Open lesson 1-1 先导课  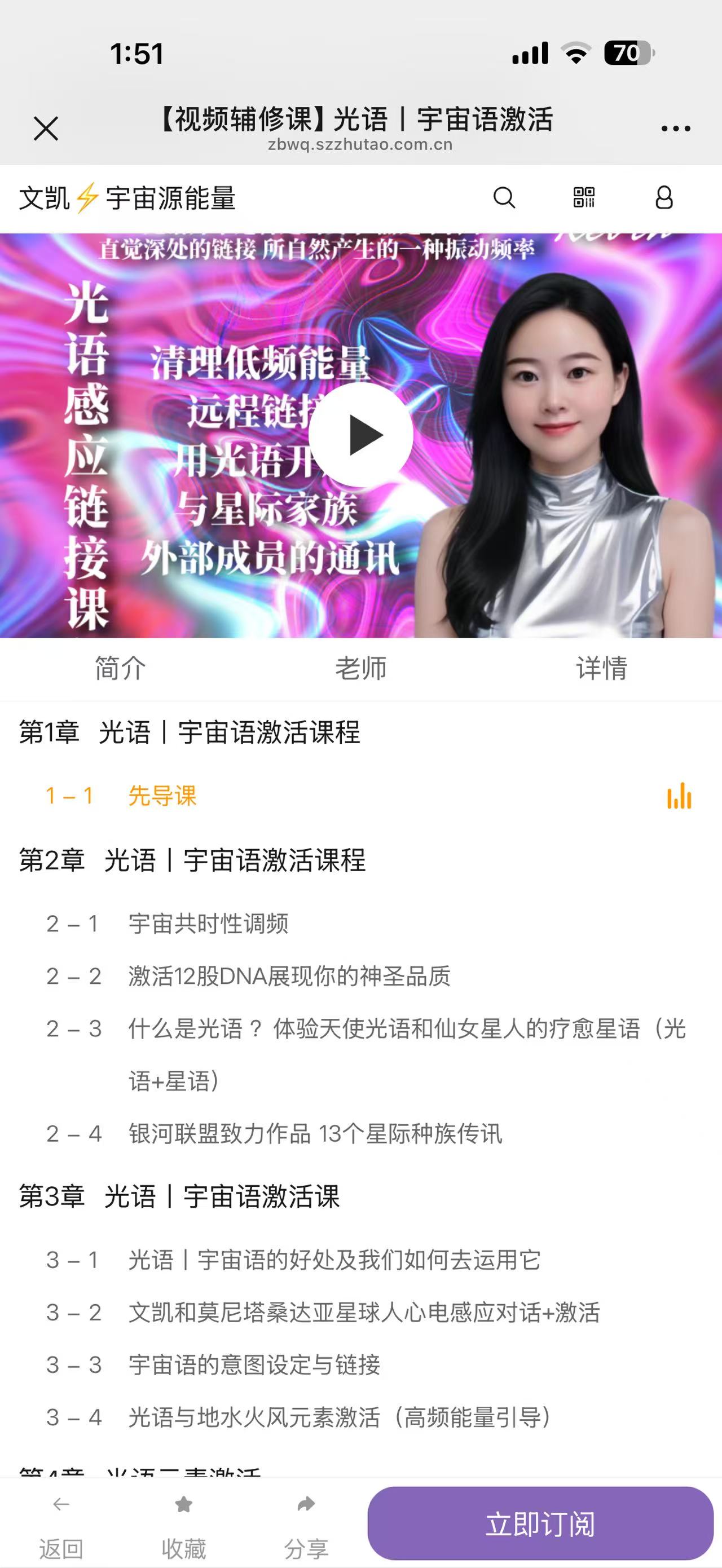tap(162, 796)
